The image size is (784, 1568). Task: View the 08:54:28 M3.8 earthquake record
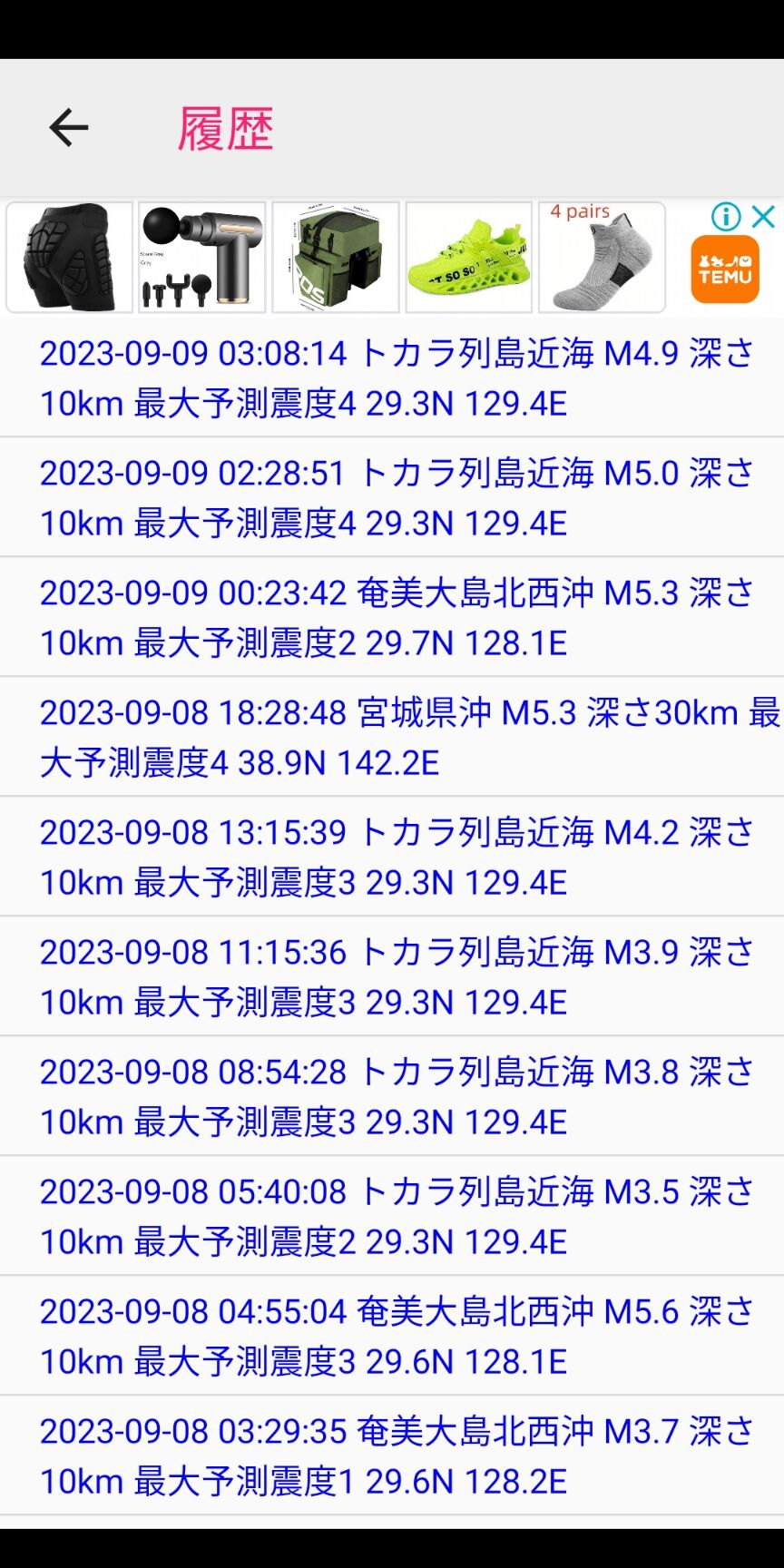pyautogui.click(x=392, y=1096)
